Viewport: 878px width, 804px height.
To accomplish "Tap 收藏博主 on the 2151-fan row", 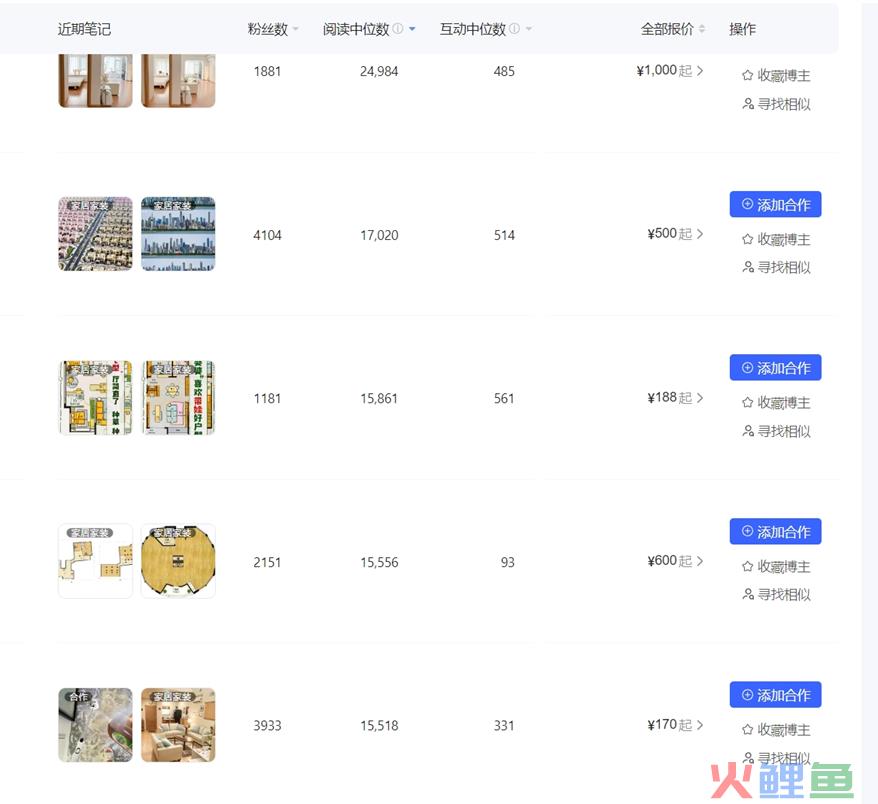I will tap(776, 567).
